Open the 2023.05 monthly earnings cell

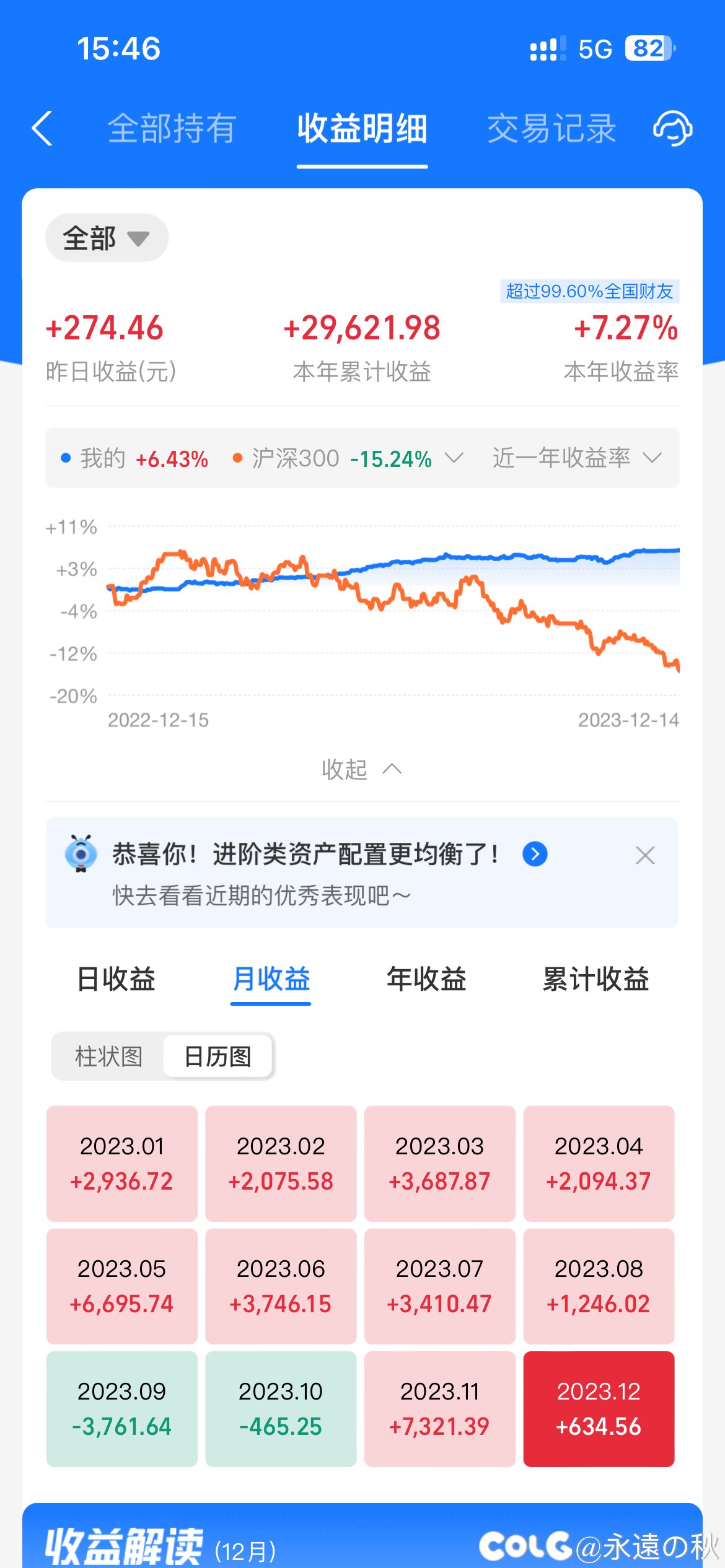[122, 1286]
